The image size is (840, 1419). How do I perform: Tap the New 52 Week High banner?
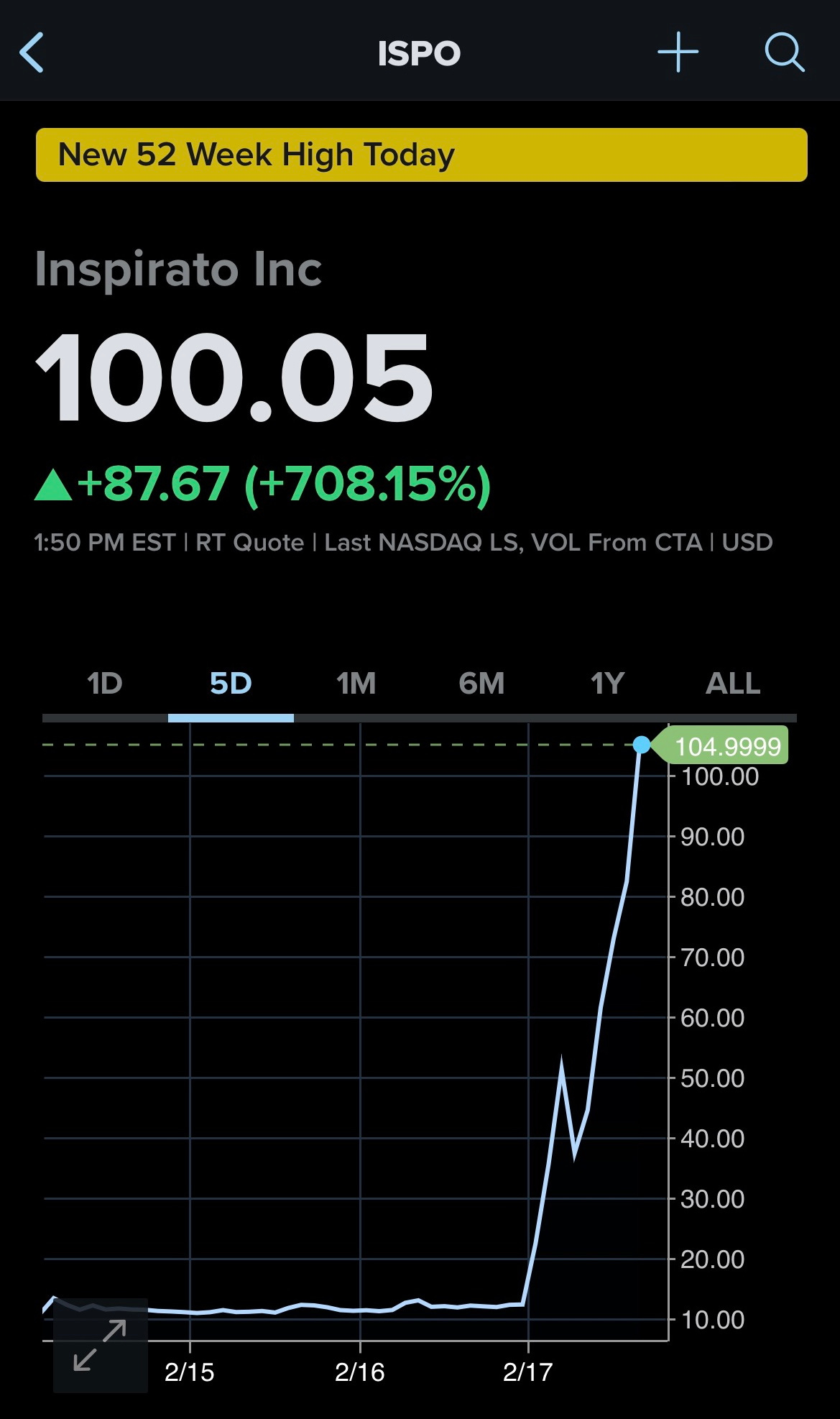click(x=422, y=155)
